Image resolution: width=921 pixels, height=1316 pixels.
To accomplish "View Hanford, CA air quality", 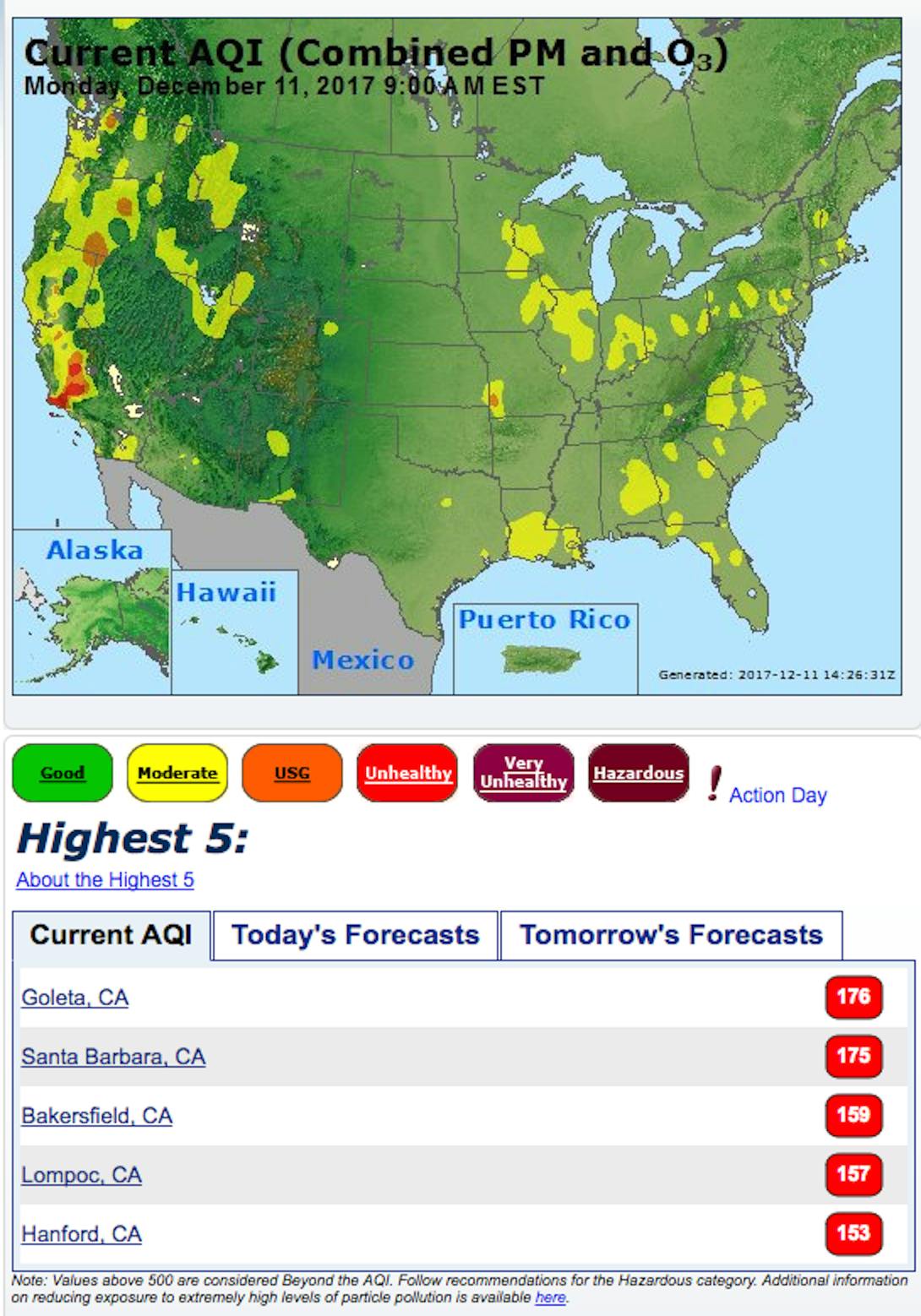I will pos(81,1234).
